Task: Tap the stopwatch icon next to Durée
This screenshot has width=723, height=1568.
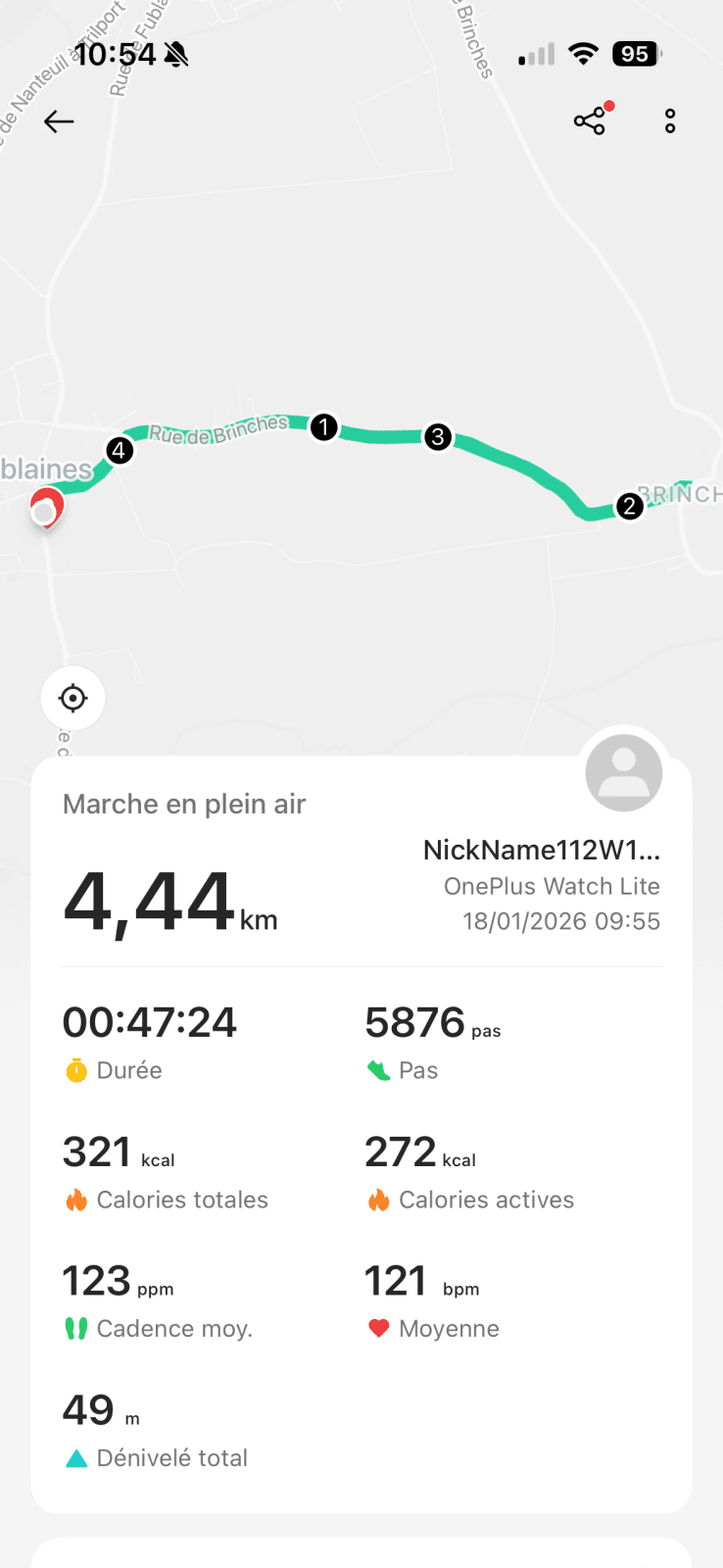Action: [75, 1069]
